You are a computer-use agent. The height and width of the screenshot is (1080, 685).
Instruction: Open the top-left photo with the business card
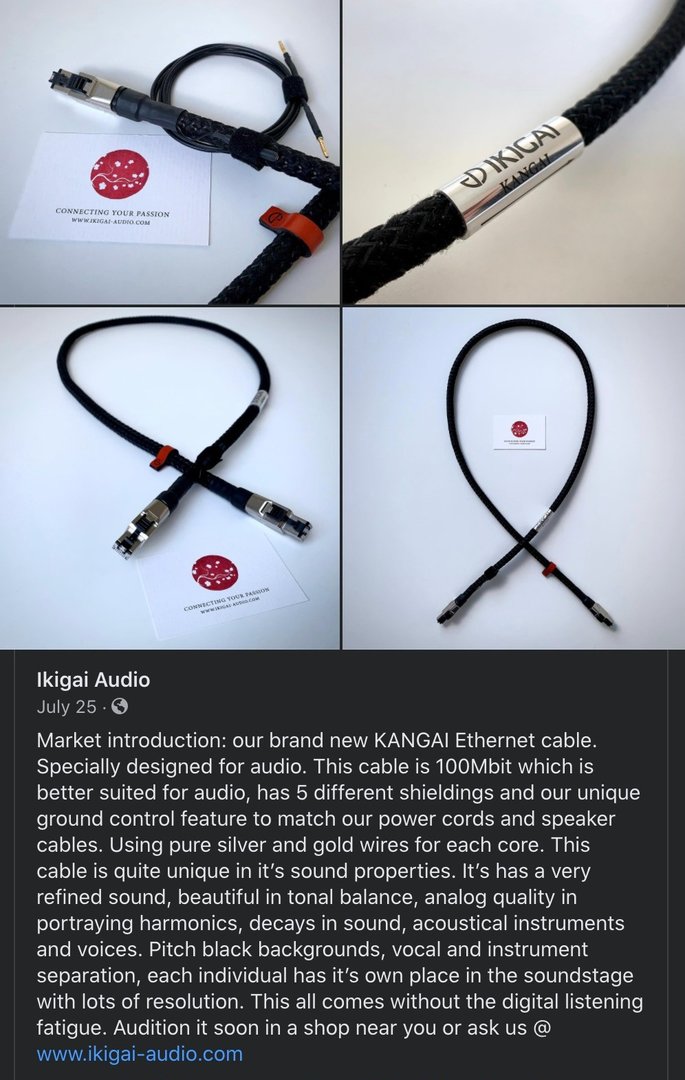170,150
